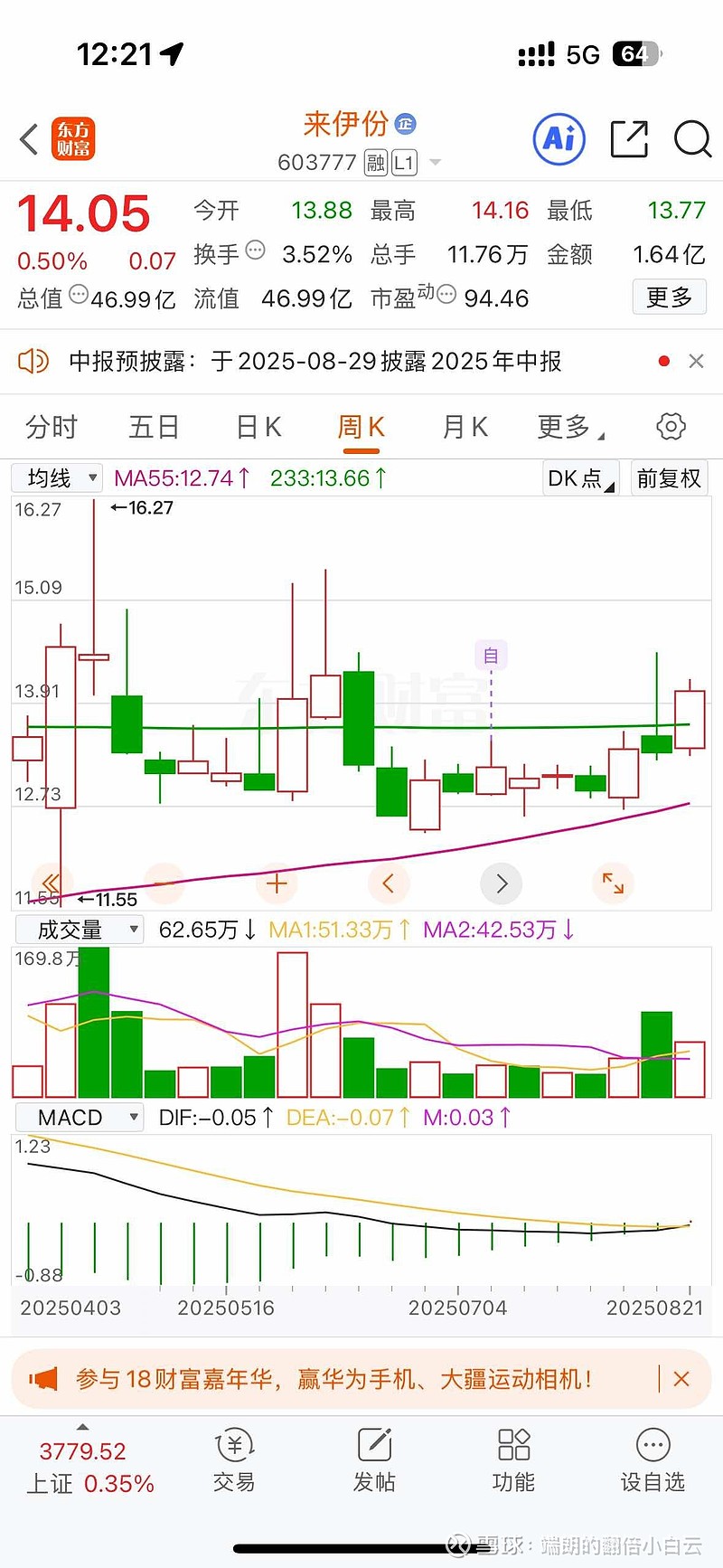Dismiss the 中报预披露 notice
The width and height of the screenshot is (723, 1568).
[x=696, y=361]
